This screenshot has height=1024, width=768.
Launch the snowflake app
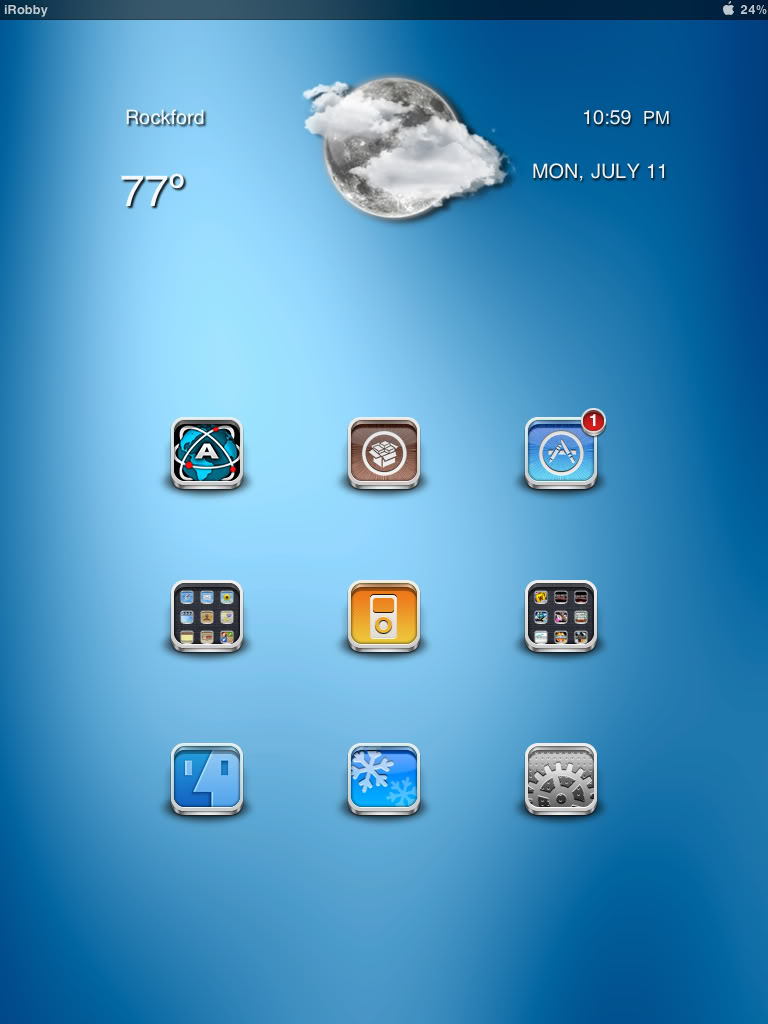384,778
